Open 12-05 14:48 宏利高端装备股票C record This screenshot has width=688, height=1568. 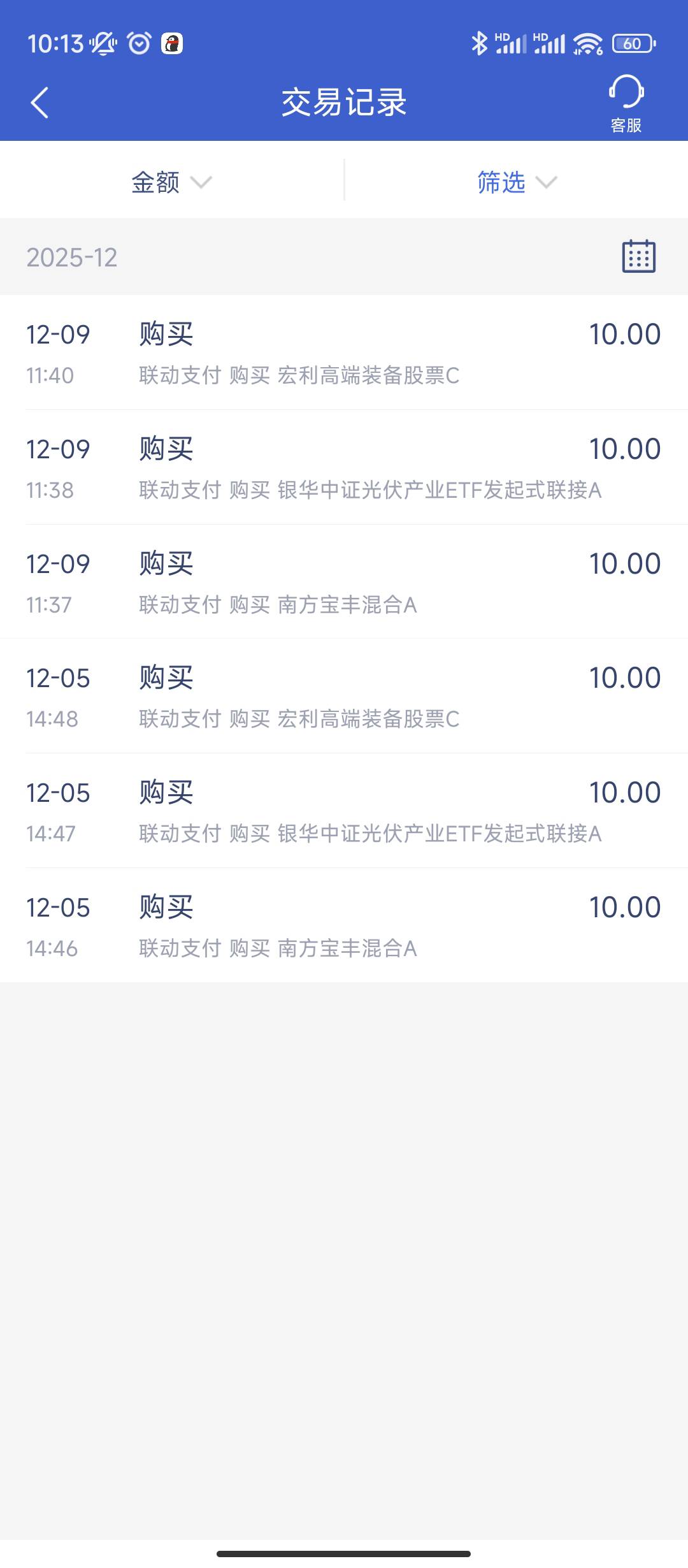[x=344, y=696]
